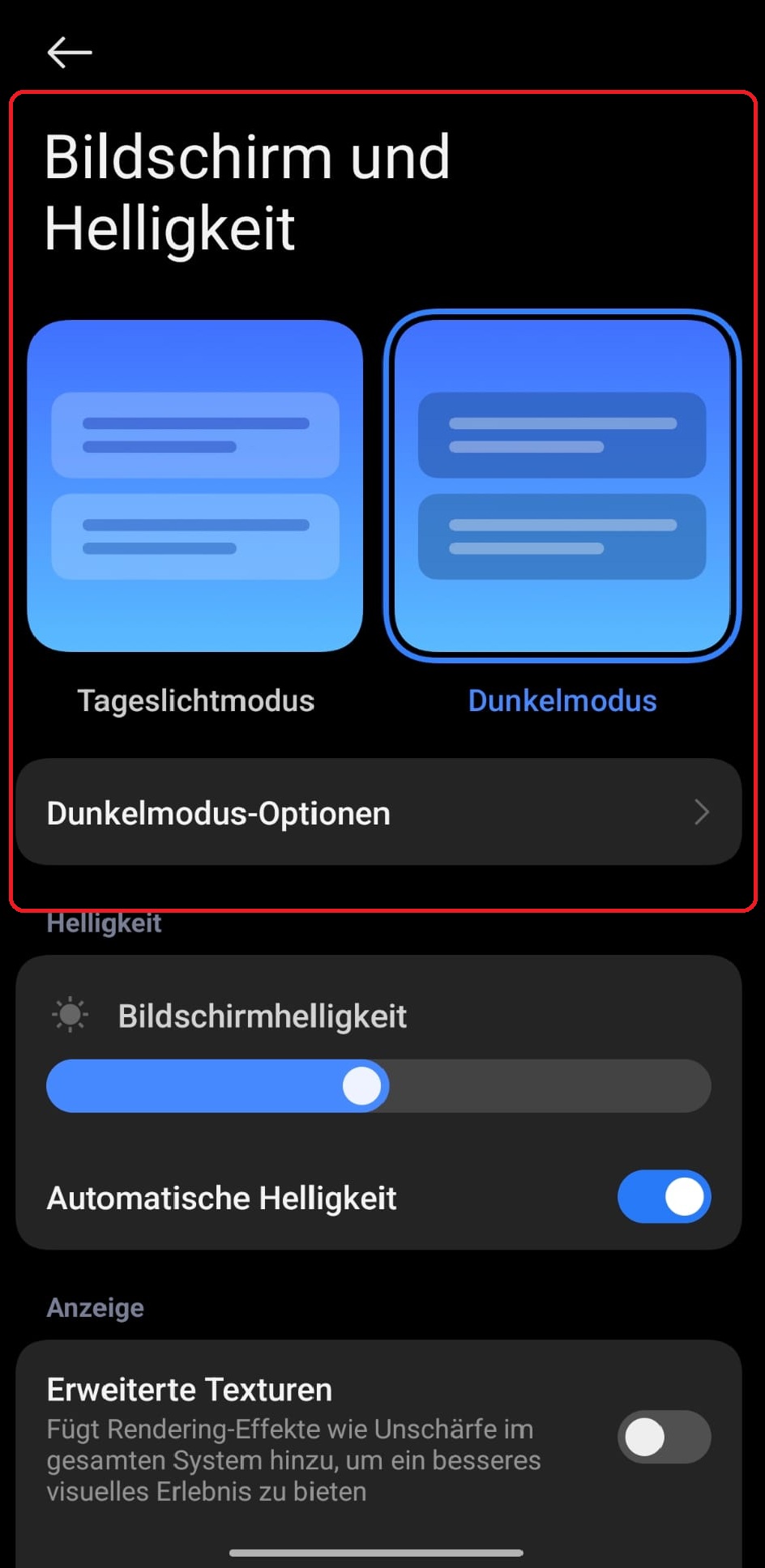Open Dunkelmodus-Optionen
Viewport: 765px width, 1568px height.
378,812
